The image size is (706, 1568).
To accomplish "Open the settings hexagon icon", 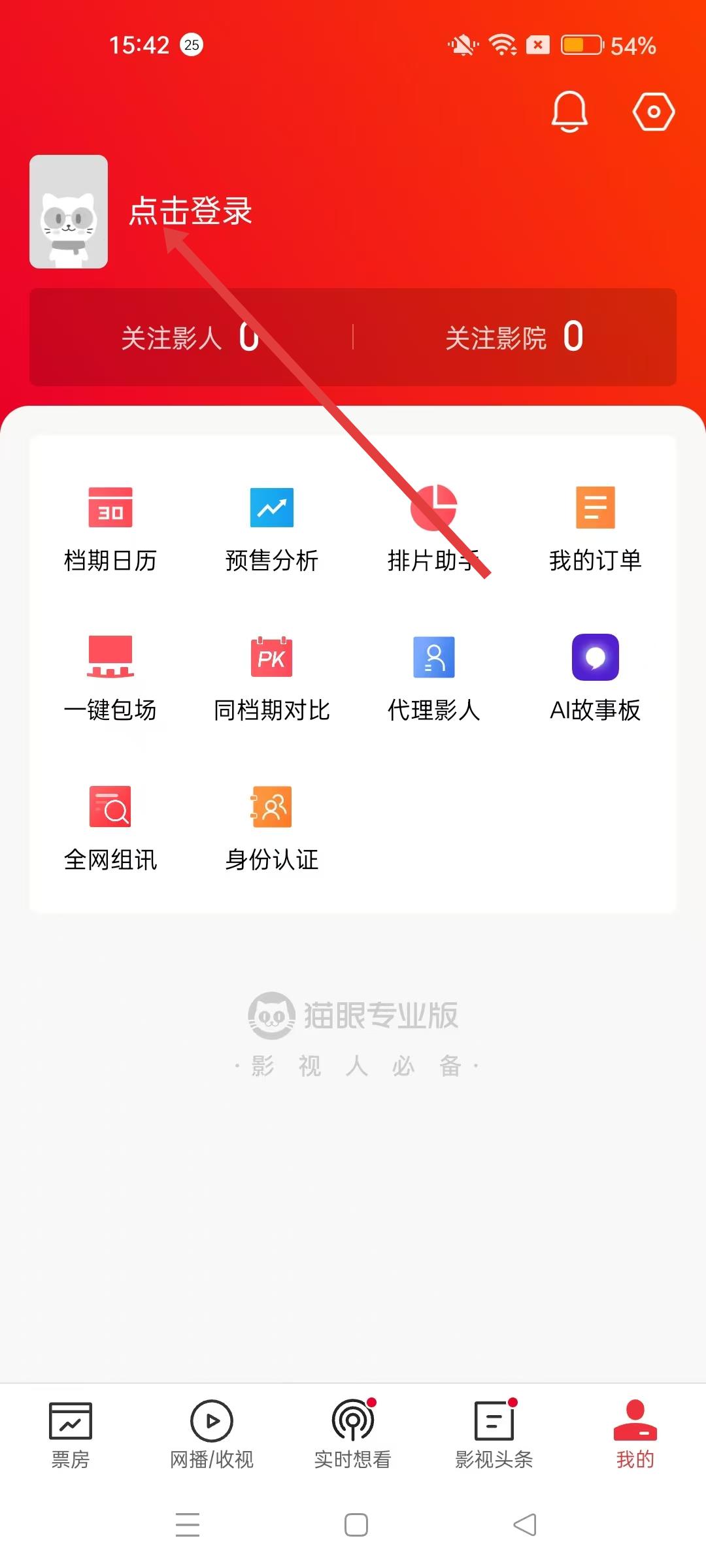I will (x=653, y=112).
